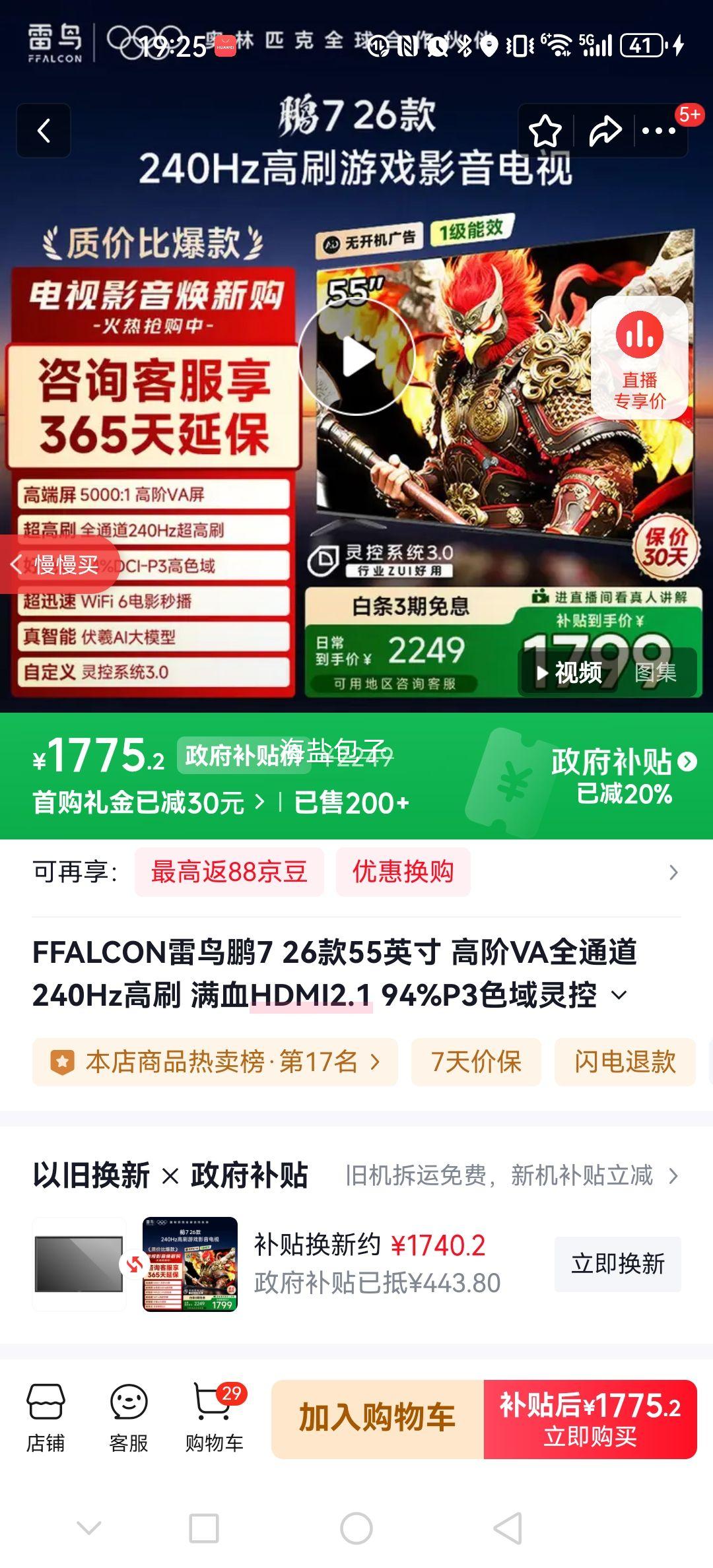Go back using the top-left arrow
Image resolution: width=713 pixels, height=1568 pixels.
44,130
